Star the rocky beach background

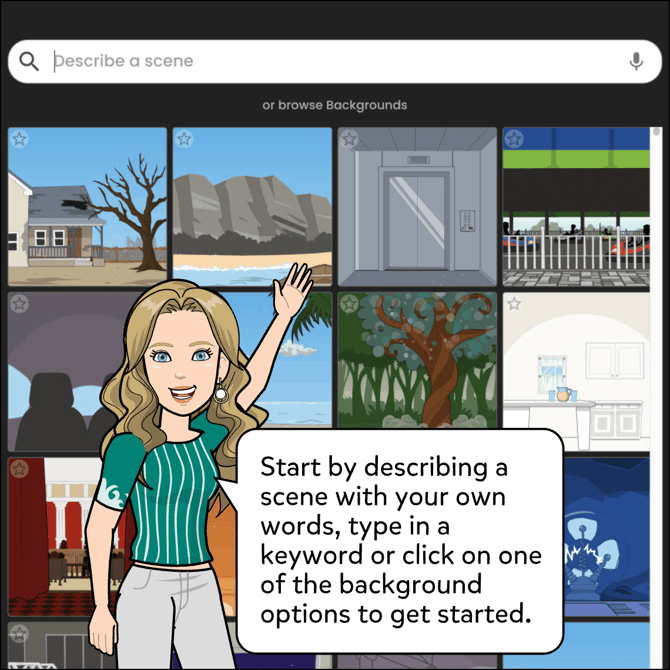tap(184, 139)
